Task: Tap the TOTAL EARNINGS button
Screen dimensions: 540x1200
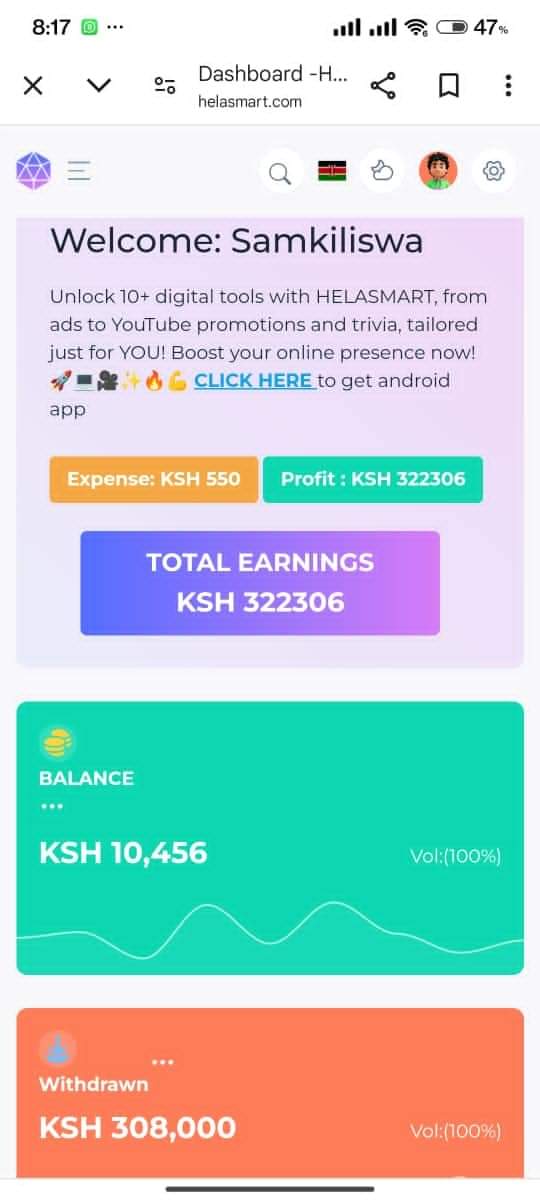Action: 260,583
